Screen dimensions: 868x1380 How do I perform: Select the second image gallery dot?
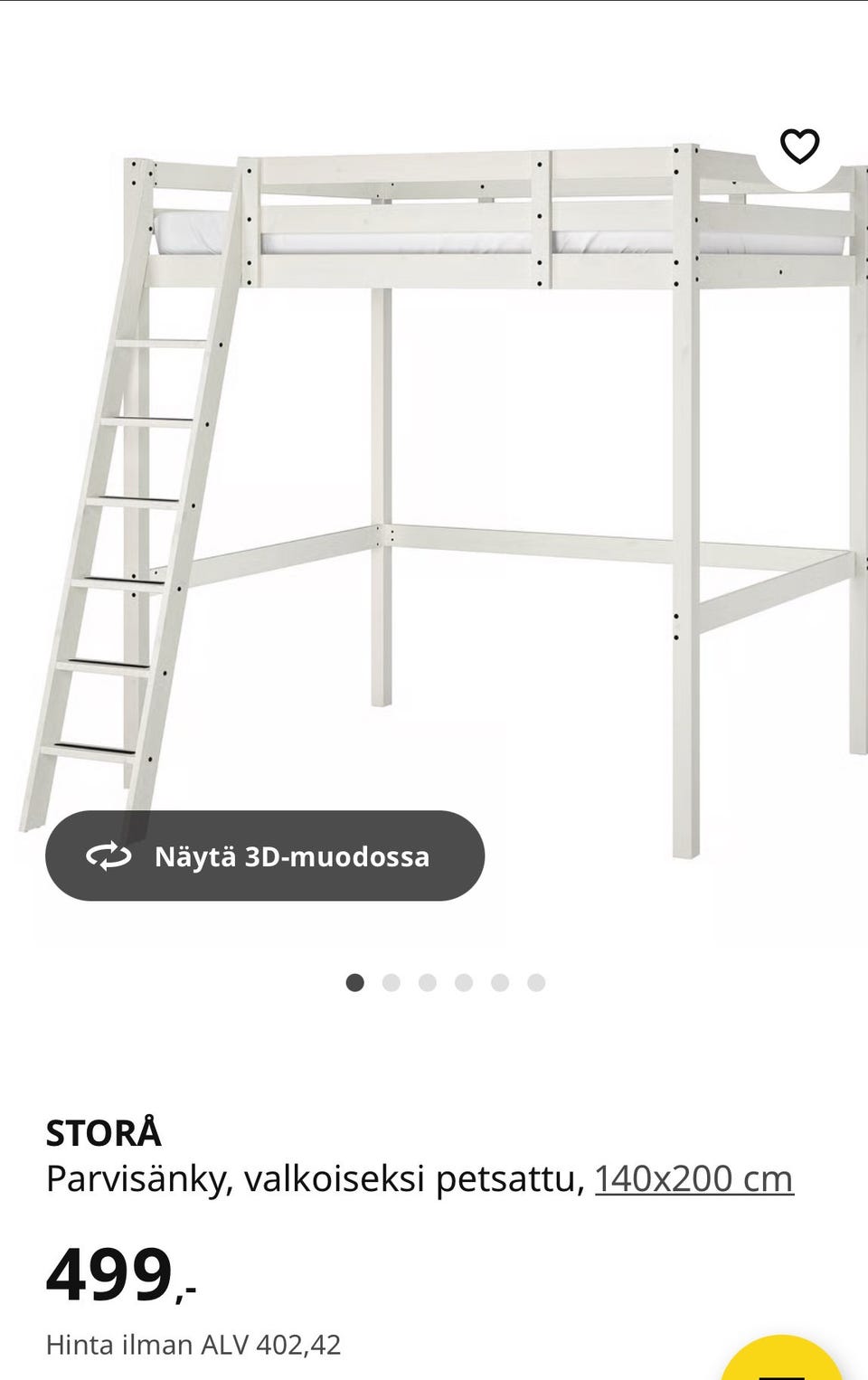click(x=392, y=983)
